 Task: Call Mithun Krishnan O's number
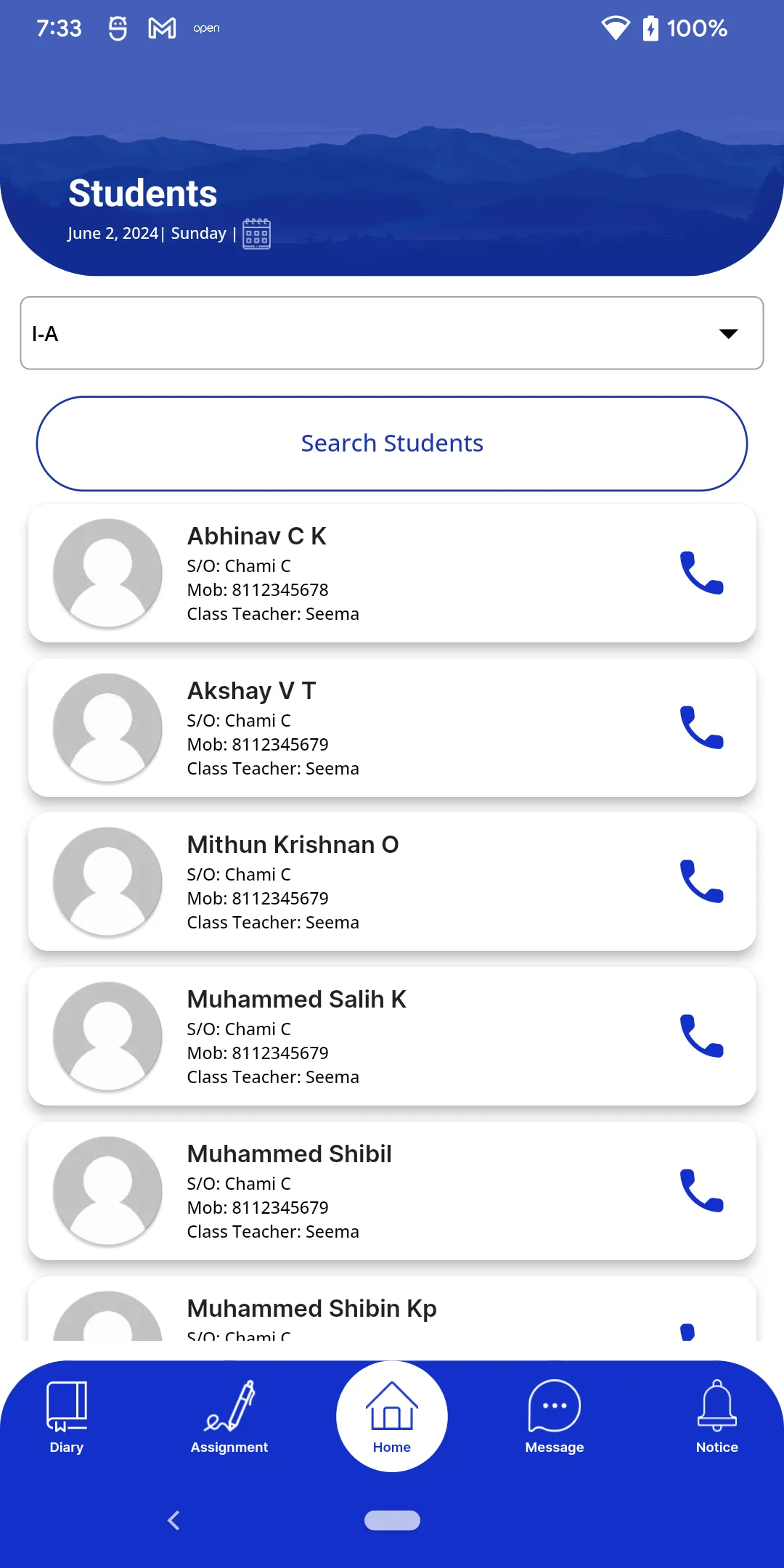click(x=701, y=882)
